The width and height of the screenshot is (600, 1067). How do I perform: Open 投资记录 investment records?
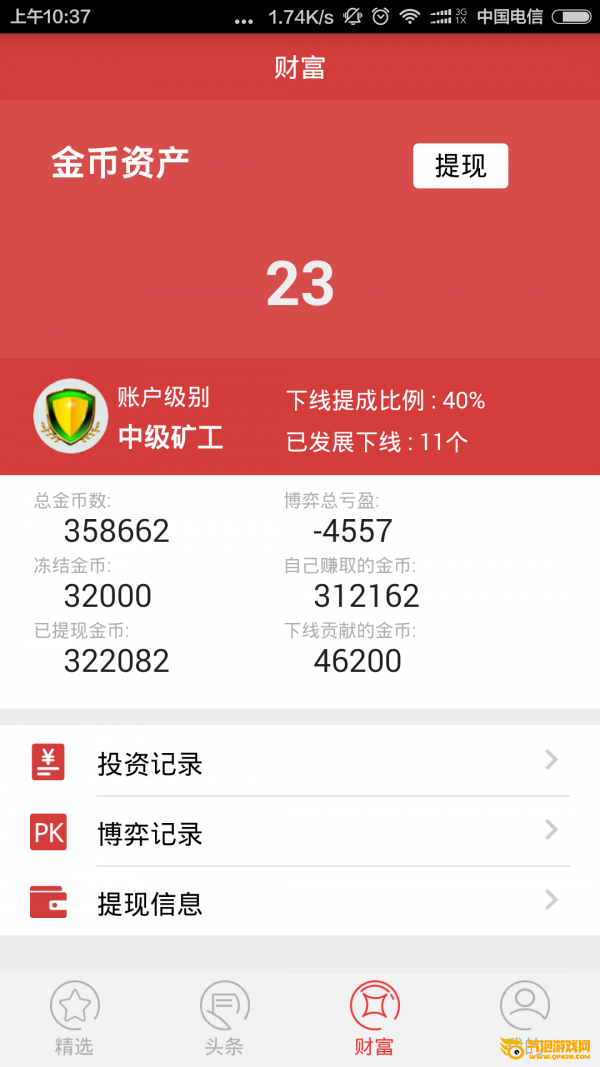[x=299, y=764]
